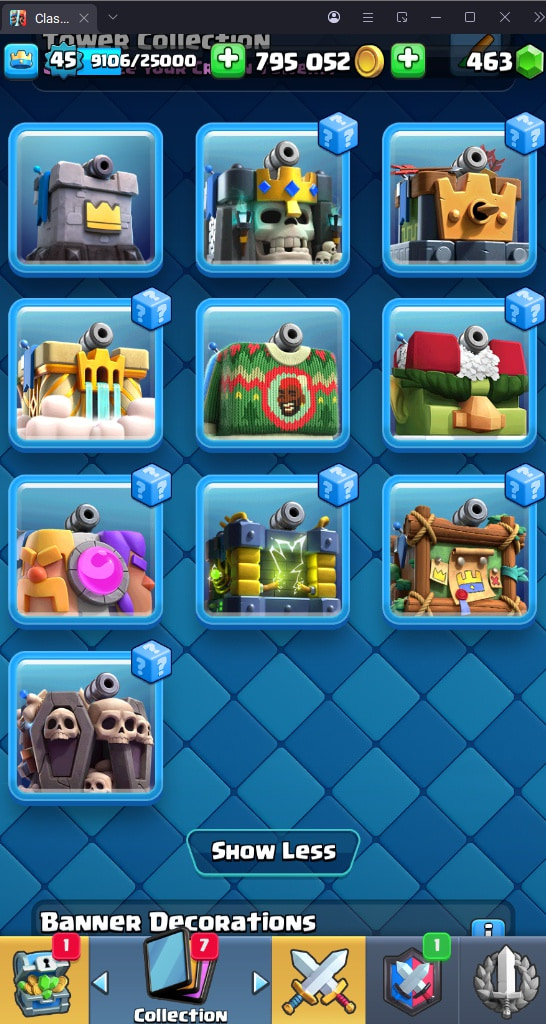The width and height of the screenshot is (546, 1024).
Task: Close the emulator window
Action: [x=505, y=17]
